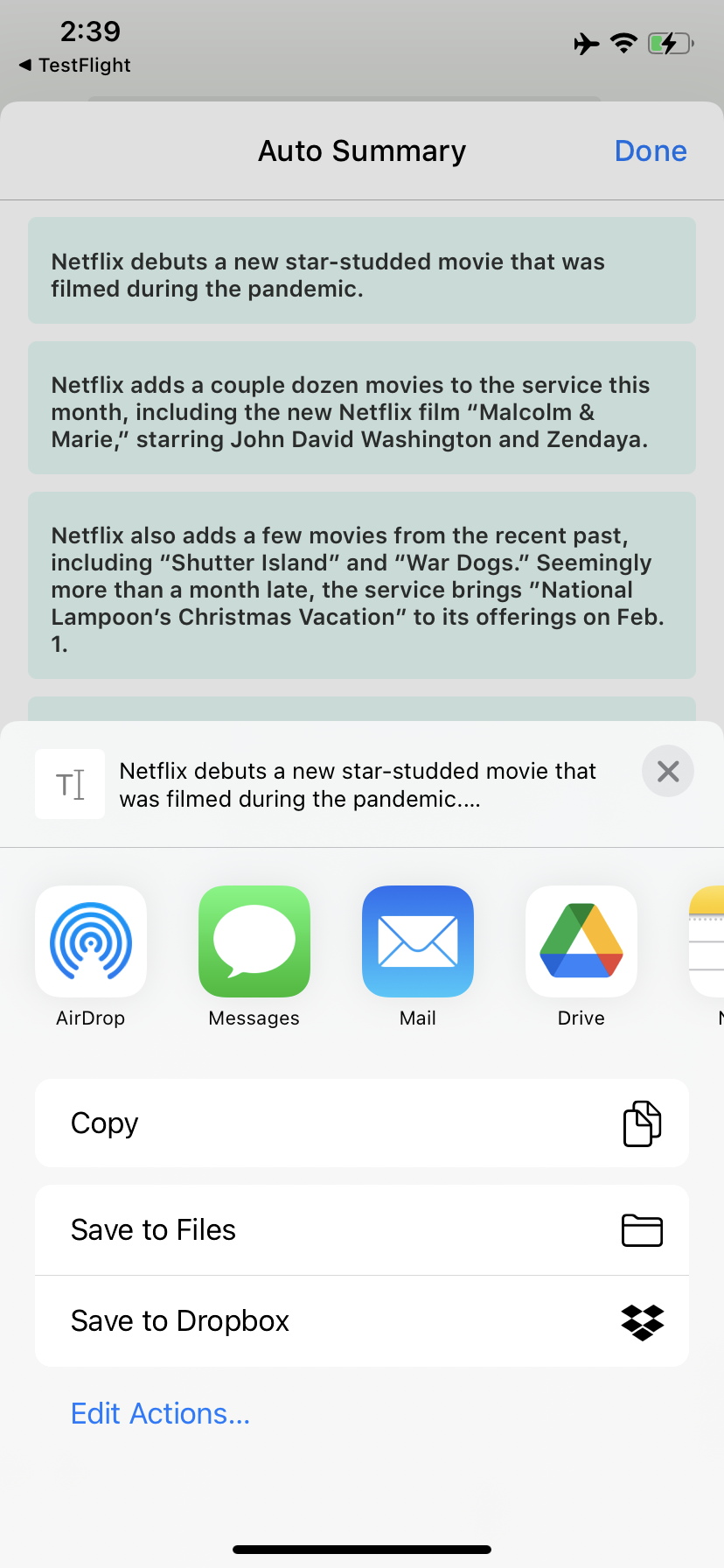Viewport: 724px width, 1568px height.
Task: Send the summary through Messages
Action: 254,941
